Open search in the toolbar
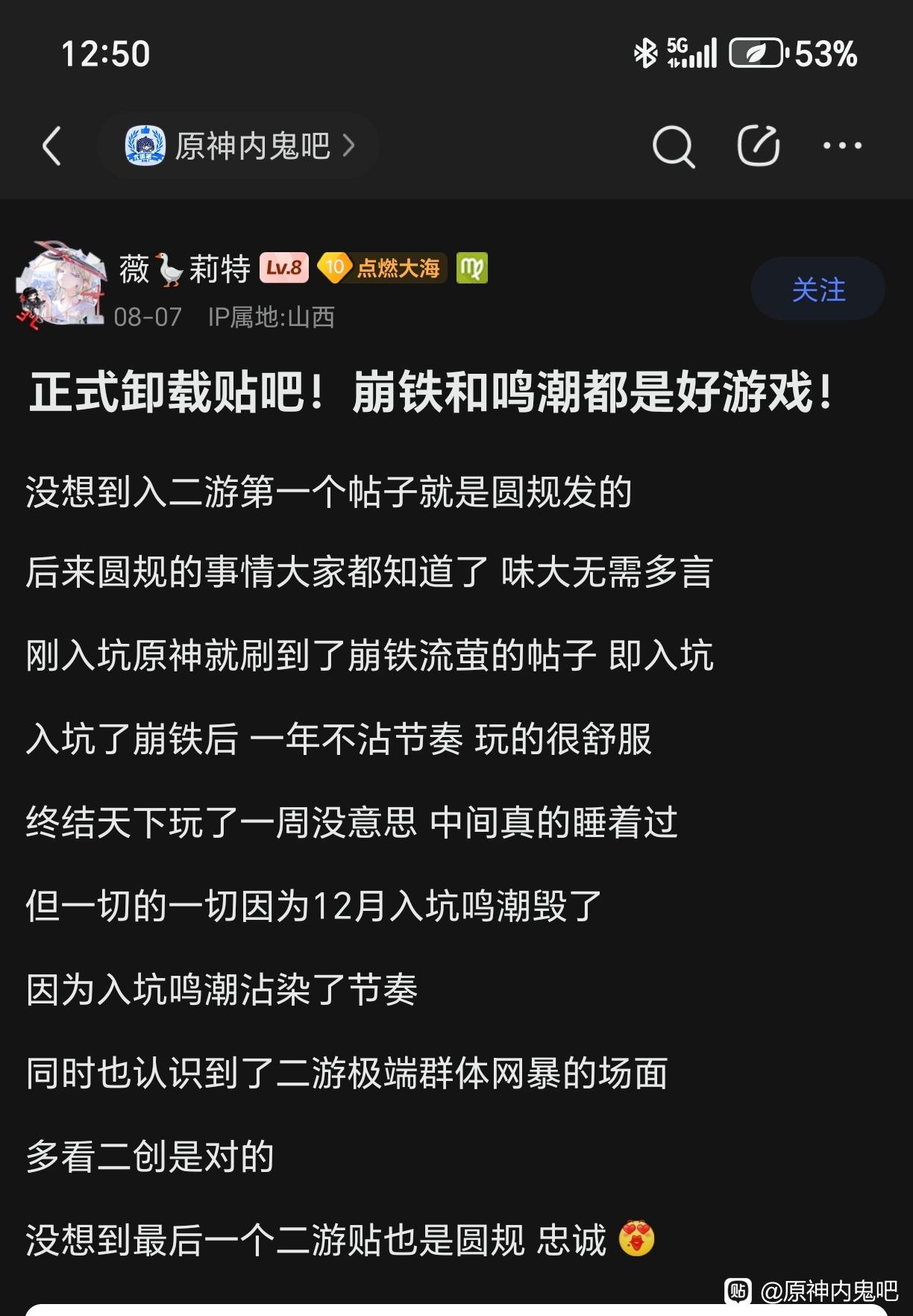The height and width of the screenshot is (1316, 913). 673,145
